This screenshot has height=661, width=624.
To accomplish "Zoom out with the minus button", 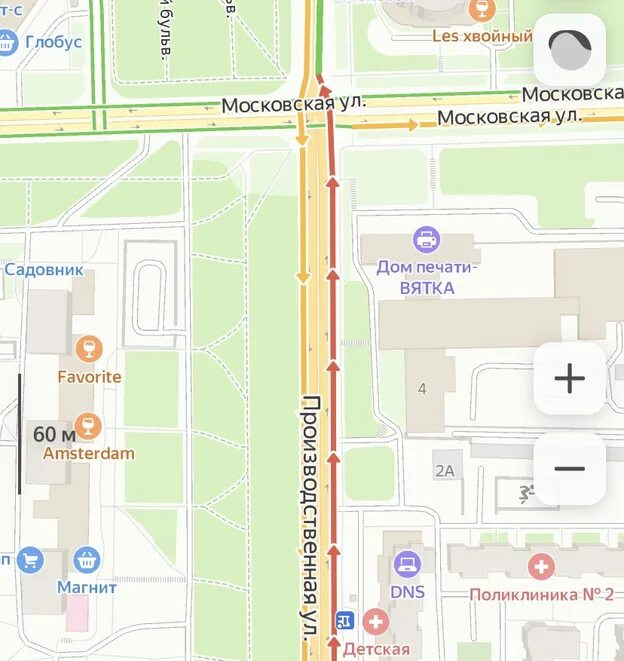I will coord(569,469).
